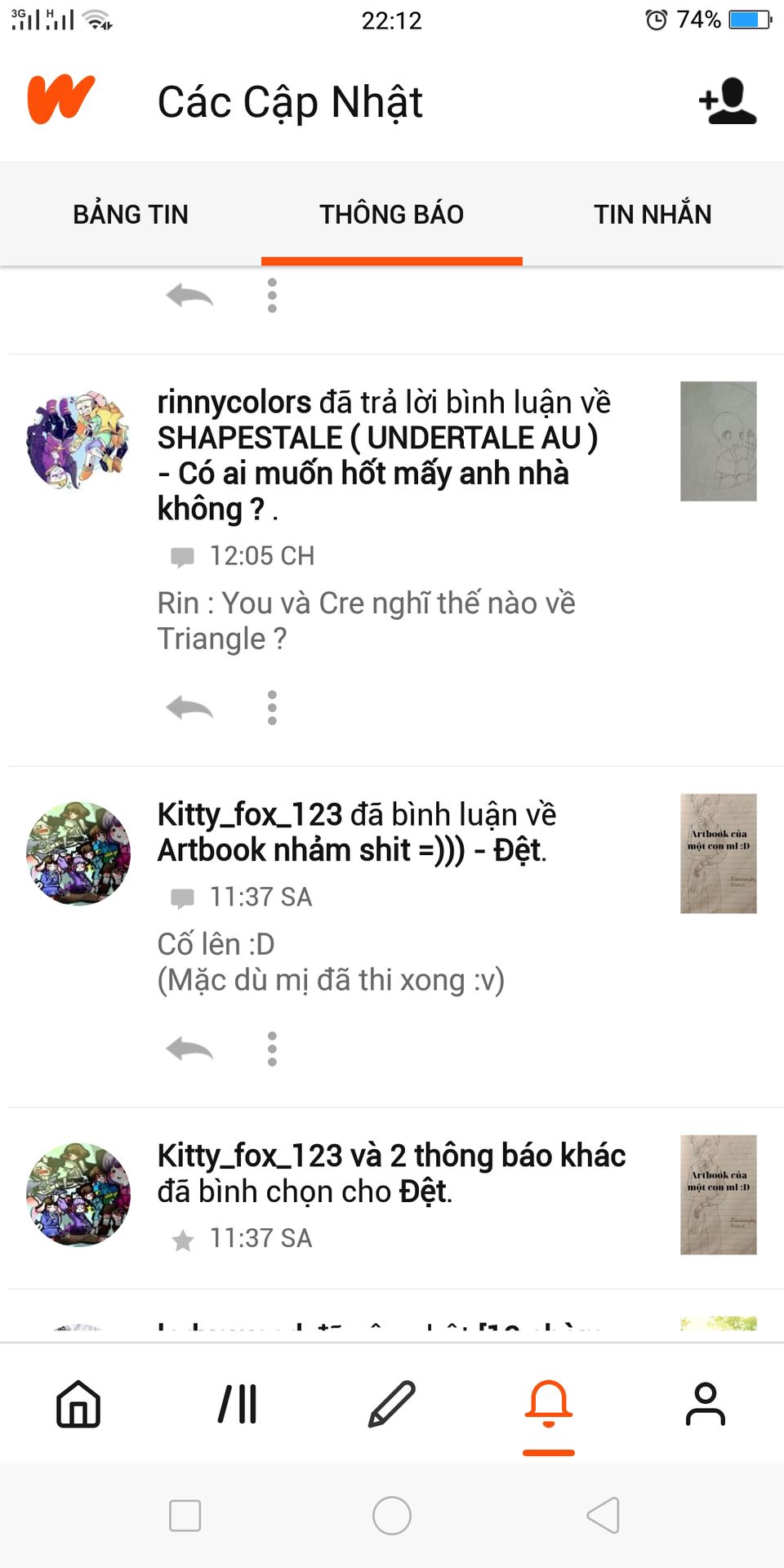The width and height of the screenshot is (784, 1568).
Task: Select the THÔNG BÁO tab
Action: coord(392,214)
